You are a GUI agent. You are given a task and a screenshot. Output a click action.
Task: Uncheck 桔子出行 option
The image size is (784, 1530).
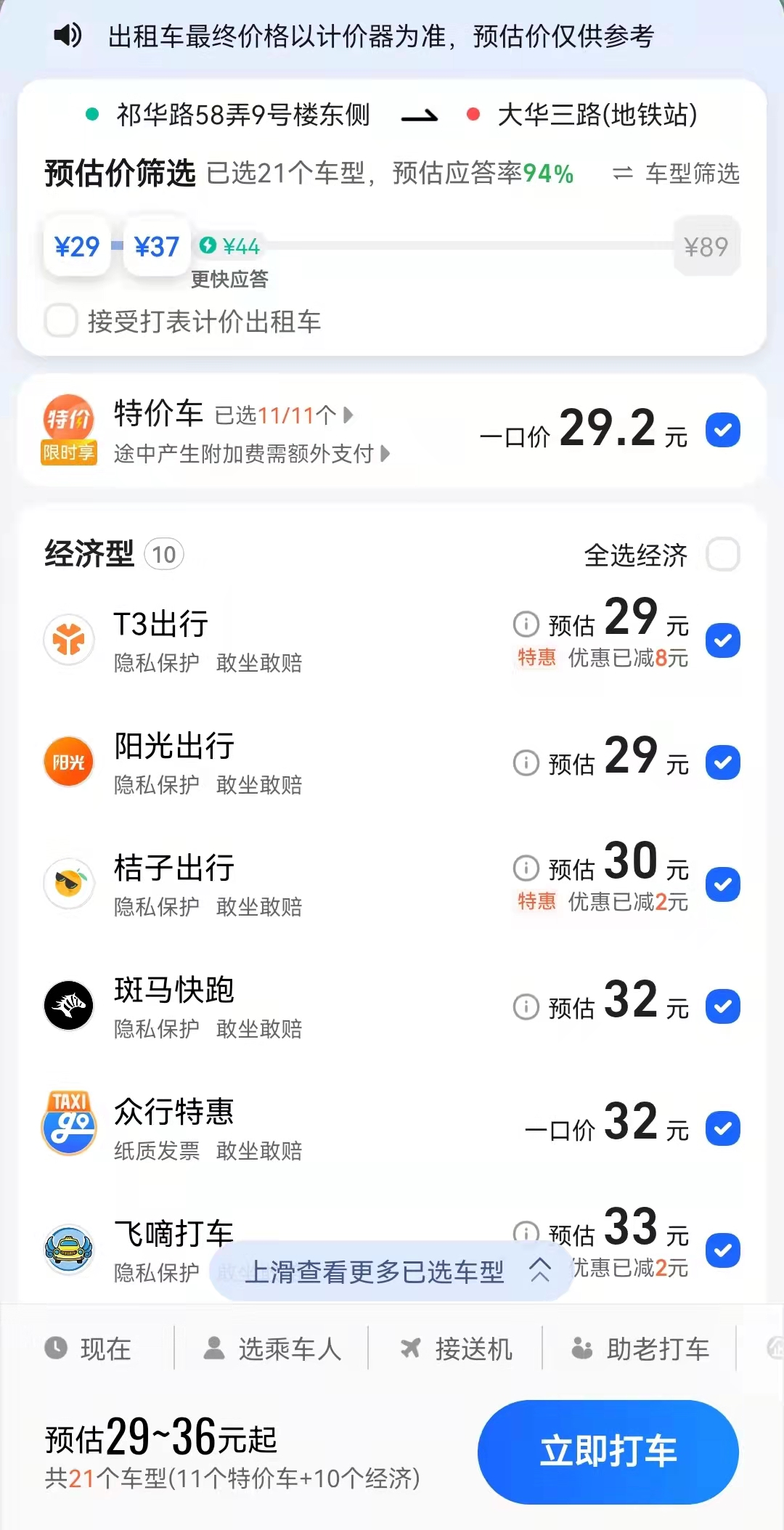pyautogui.click(x=722, y=884)
